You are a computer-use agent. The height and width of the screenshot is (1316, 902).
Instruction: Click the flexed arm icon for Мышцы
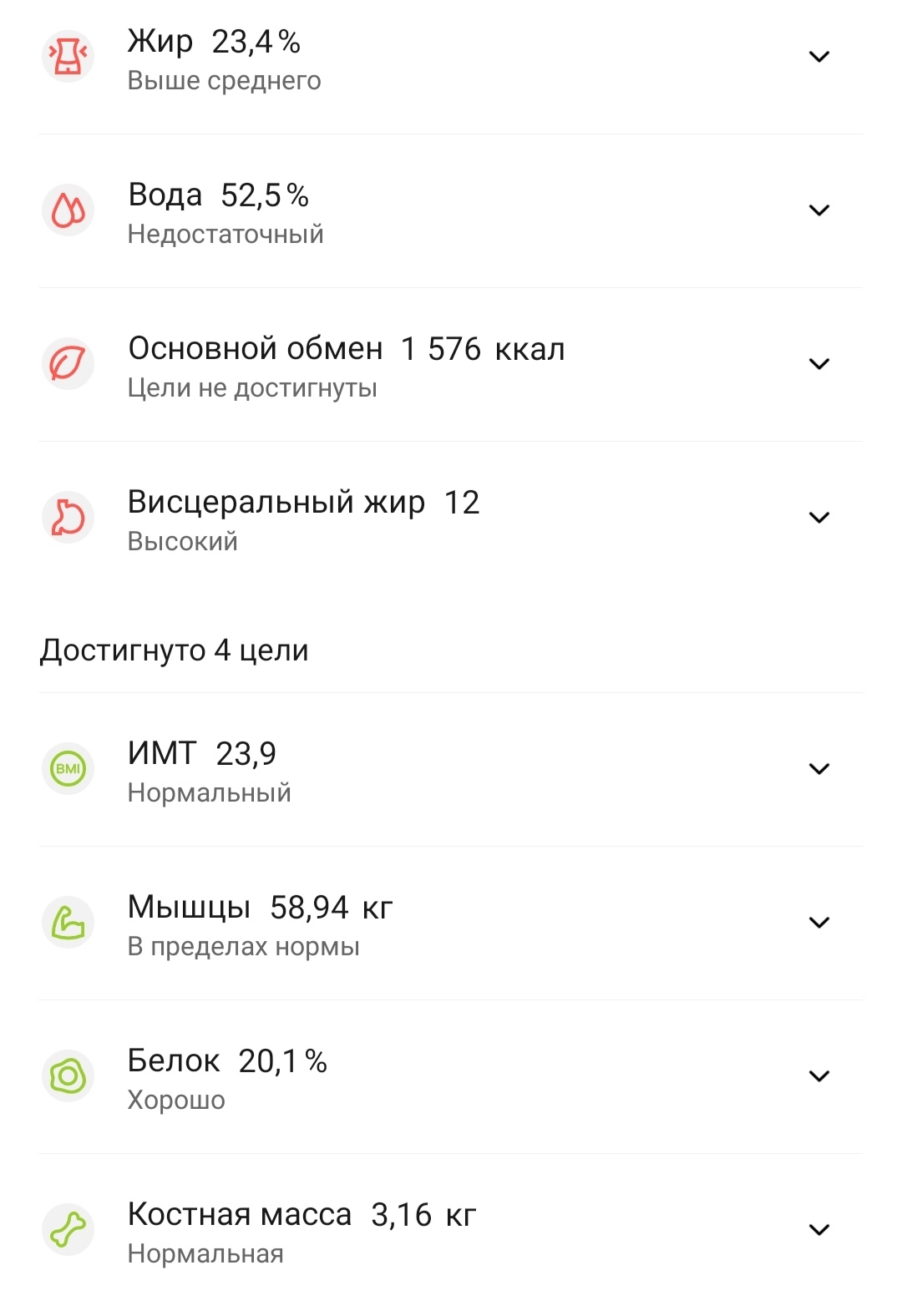tap(68, 920)
